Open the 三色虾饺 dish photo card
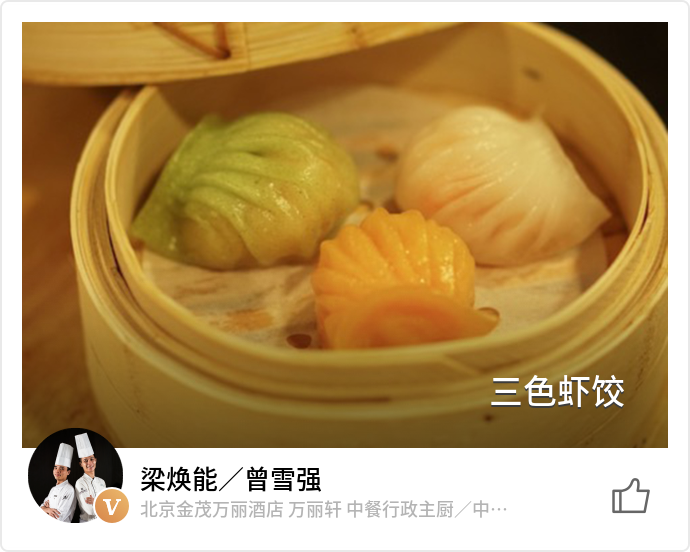This screenshot has height=552, width=690. [x=345, y=235]
